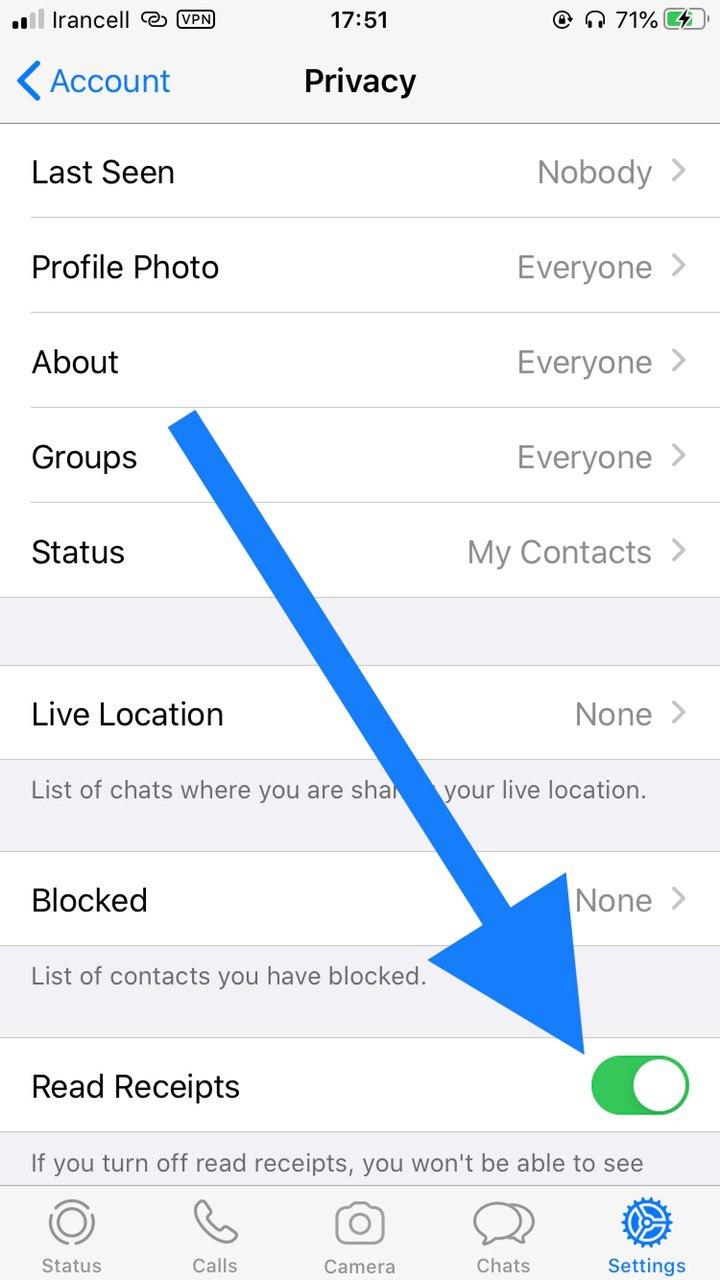Open Last Seen privacy setting
720x1280 pixels.
[360, 172]
